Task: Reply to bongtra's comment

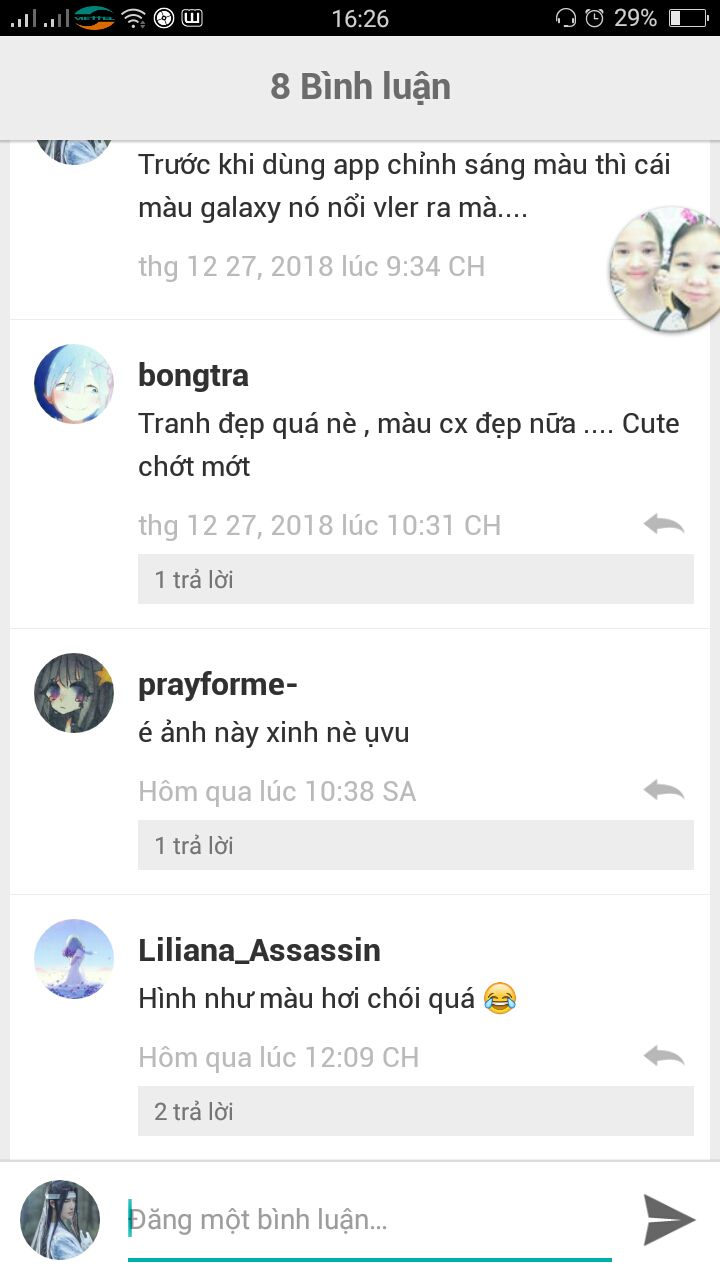Action: (664, 524)
